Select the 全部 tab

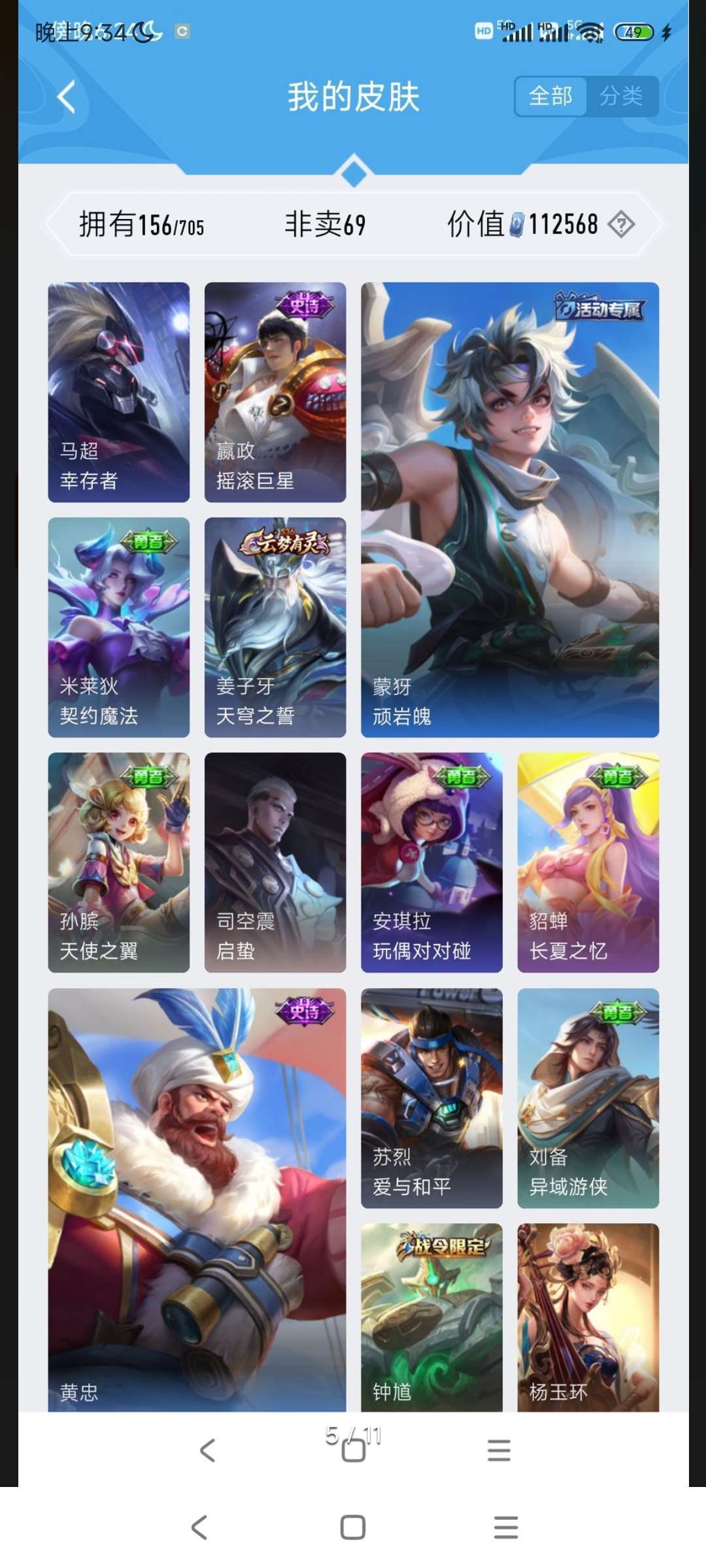pyautogui.click(x=550, y=97)
